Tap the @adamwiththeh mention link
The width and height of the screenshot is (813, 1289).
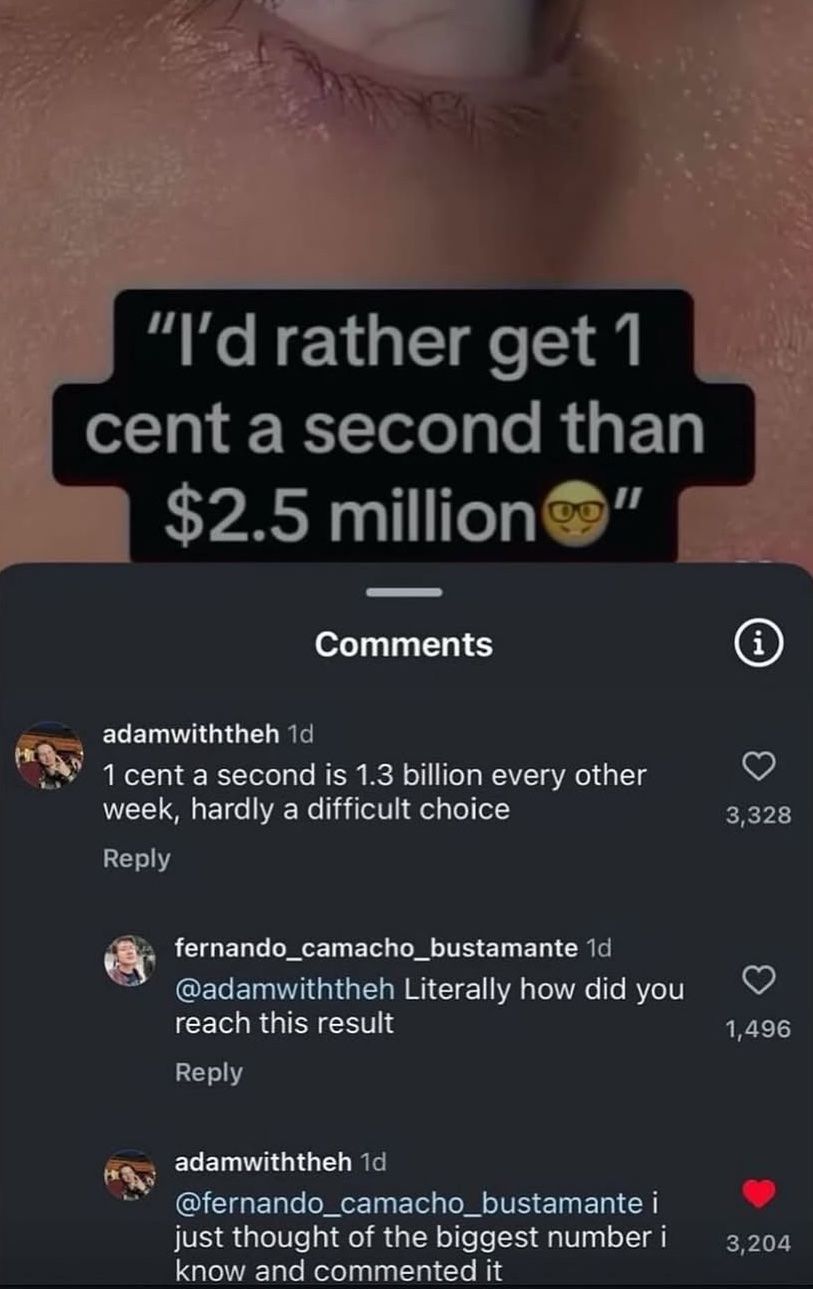tap(285, 989)
